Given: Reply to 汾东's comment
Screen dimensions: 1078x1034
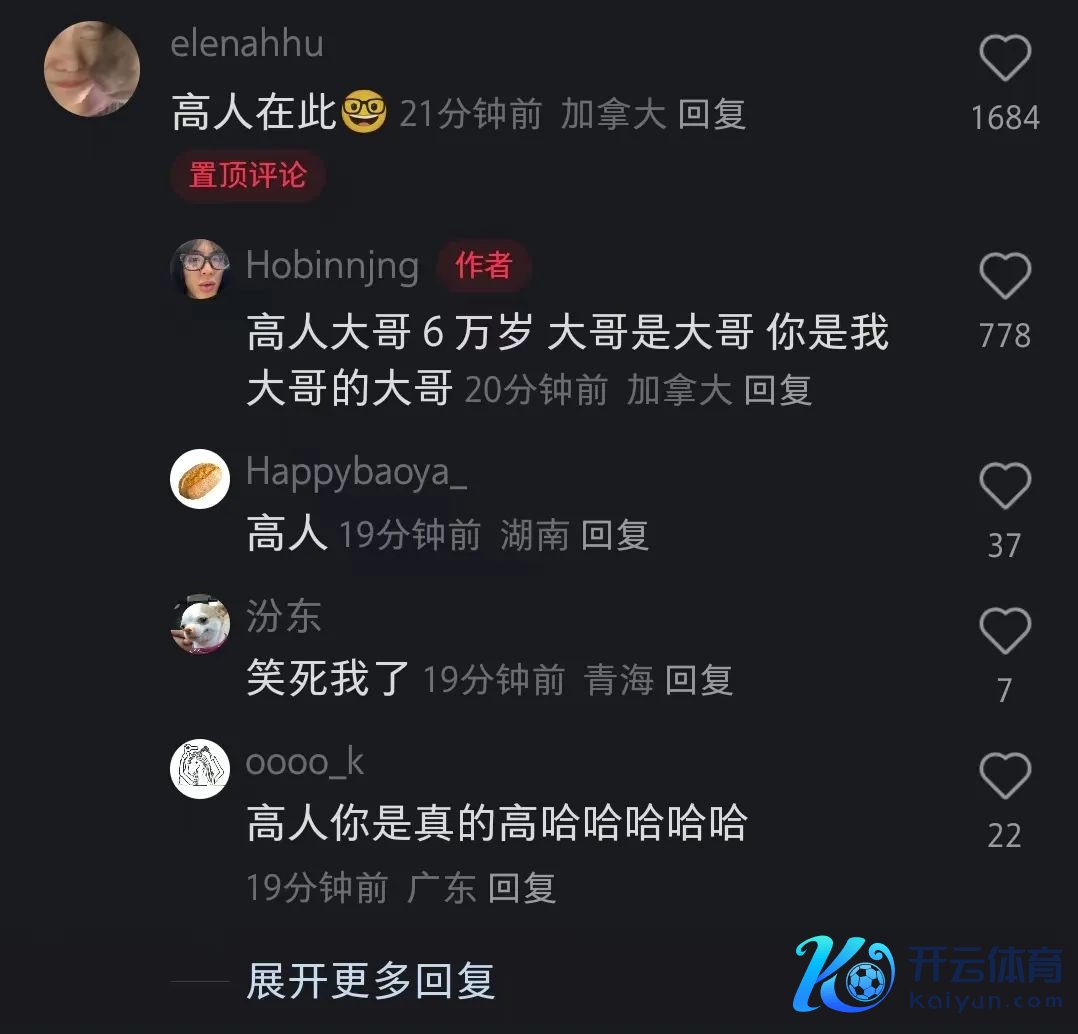Looking at the screenshot, I should point(699,680).
